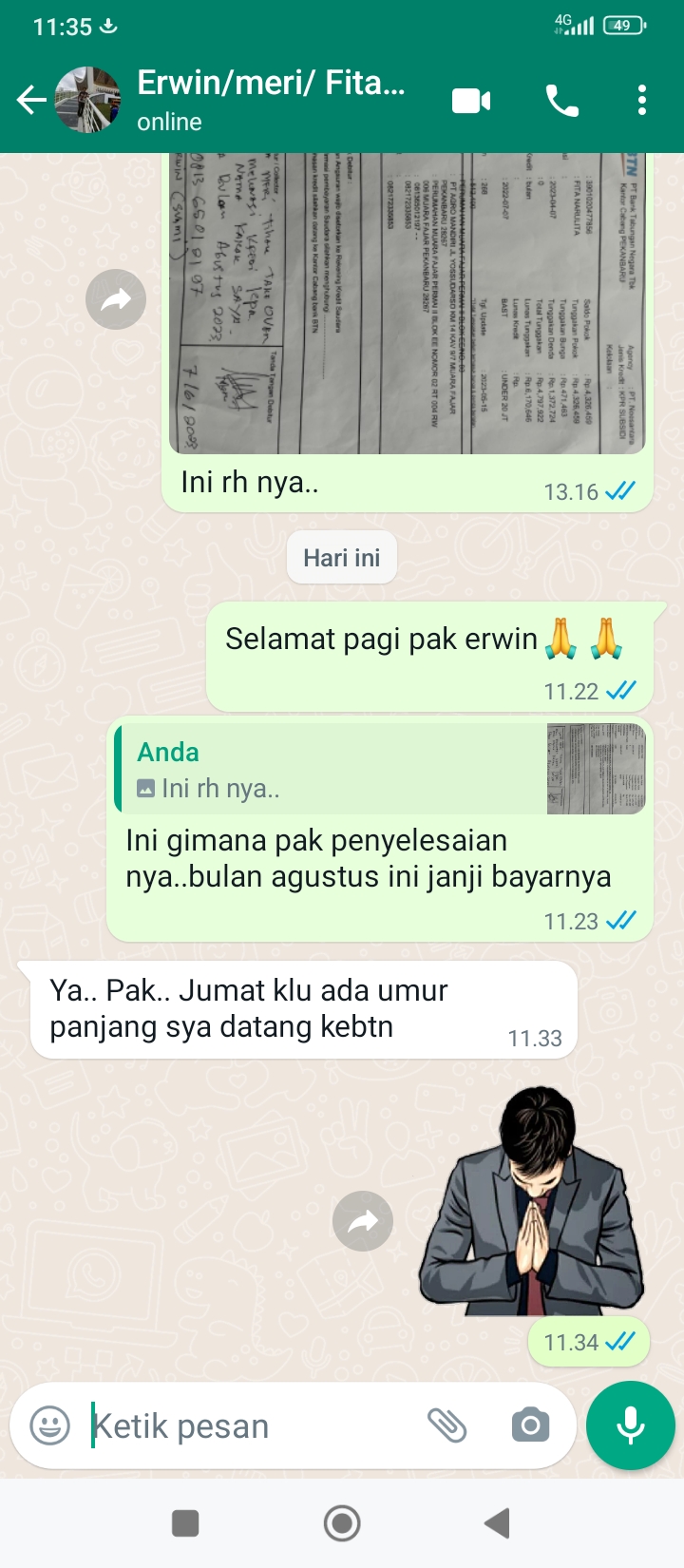Go to the home screen
The image size is (684, 1568).
tap(342, 1523)
